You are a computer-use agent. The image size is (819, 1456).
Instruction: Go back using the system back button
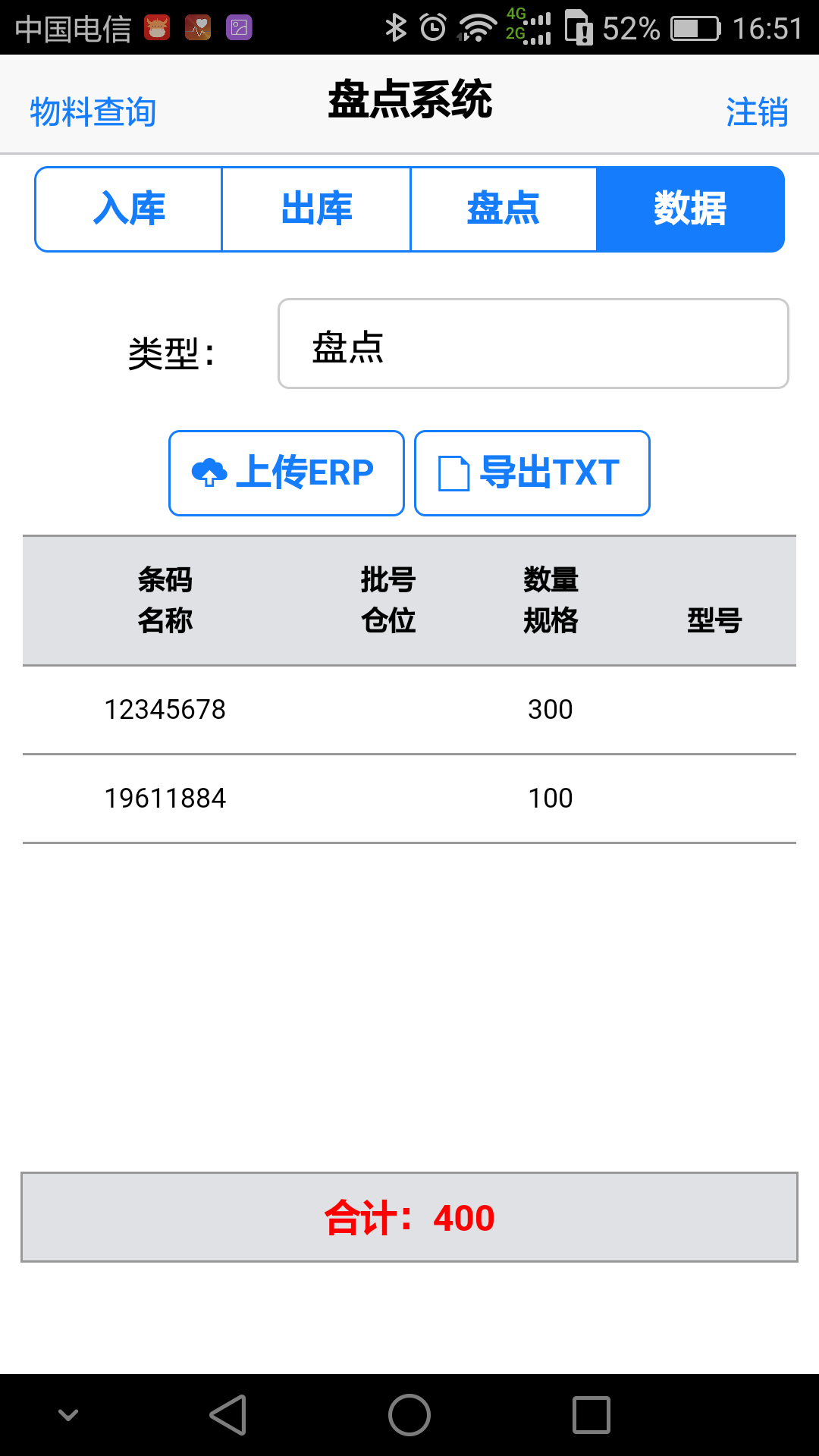click(x=228, y=1415)
